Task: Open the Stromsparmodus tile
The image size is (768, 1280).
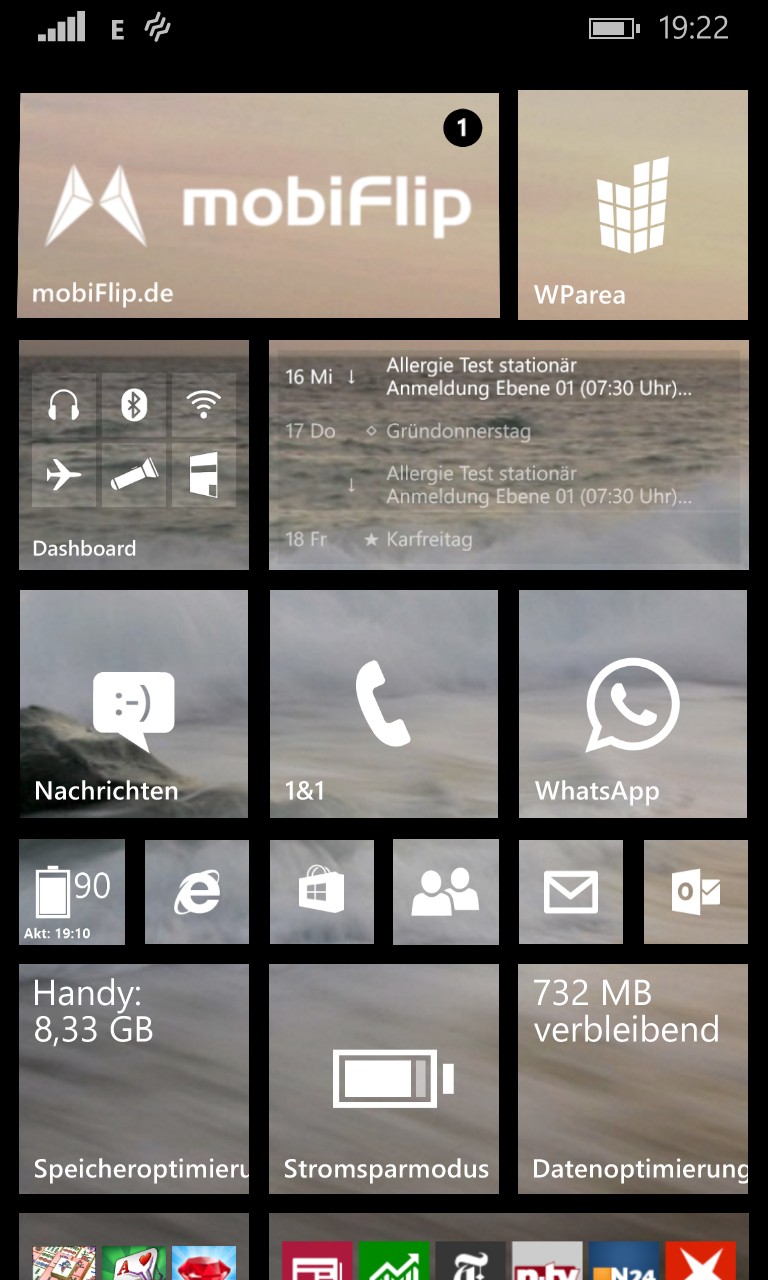Action: tap(384, 1079)
